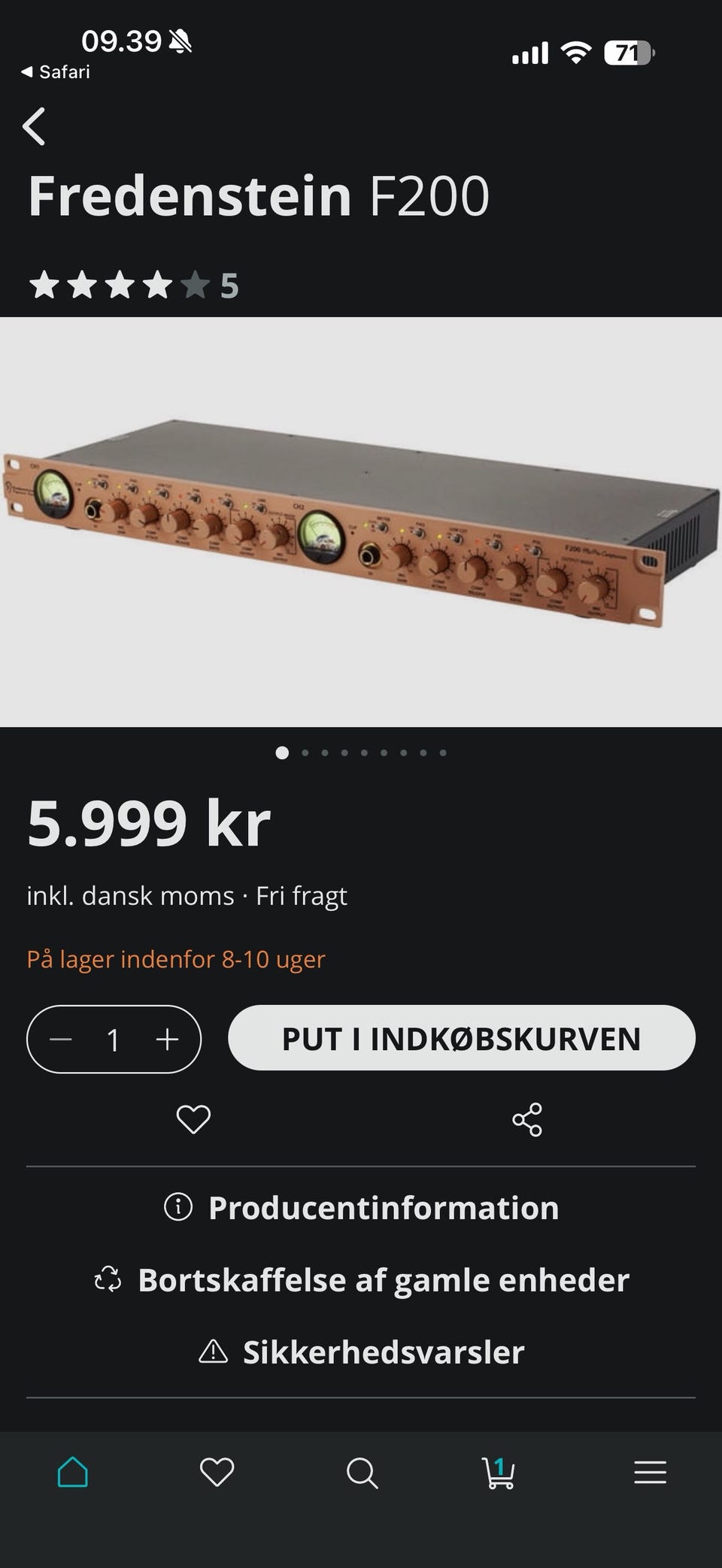Screen dimensions: 722x1568
Task: Add product to wishlist with heart icon
Action: [x=193, y=1119]
